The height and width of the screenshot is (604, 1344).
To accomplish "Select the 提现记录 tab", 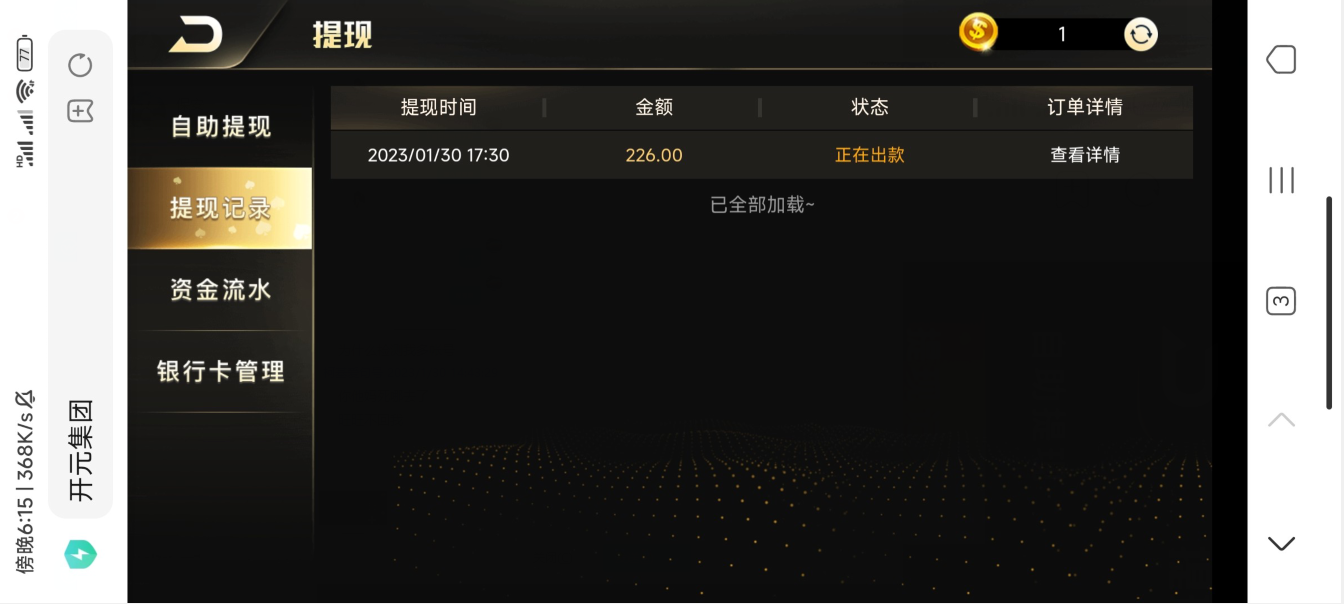I will pos(220,208).
